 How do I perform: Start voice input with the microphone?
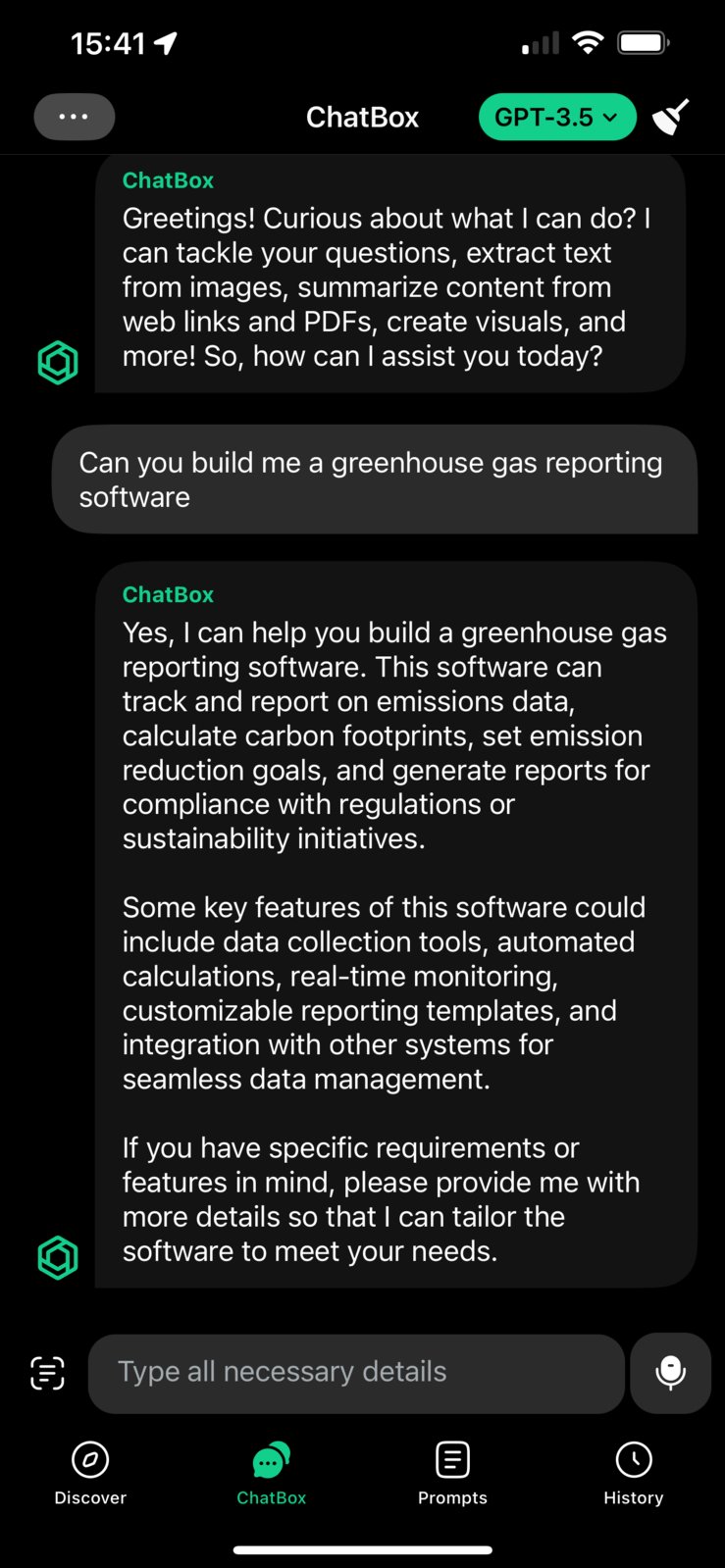coord(671,1373)
